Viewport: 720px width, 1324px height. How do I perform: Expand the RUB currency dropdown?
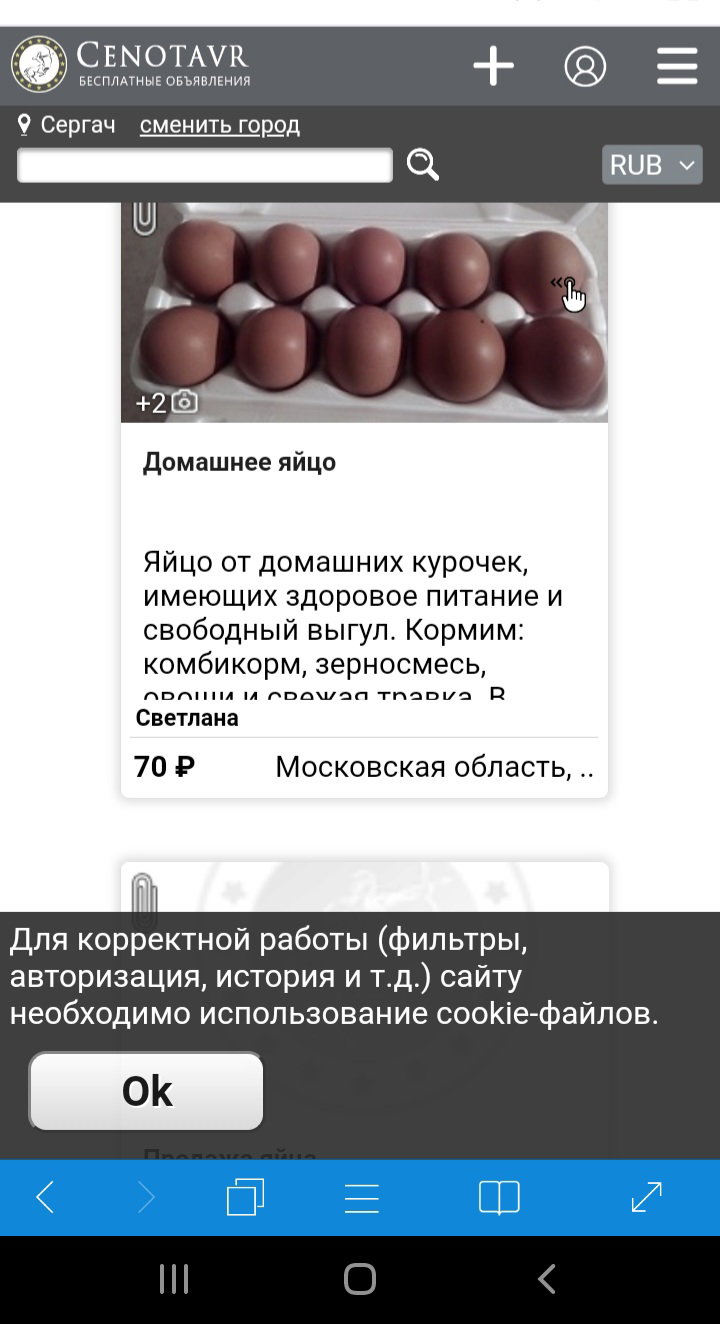click(x=652, y=165)
